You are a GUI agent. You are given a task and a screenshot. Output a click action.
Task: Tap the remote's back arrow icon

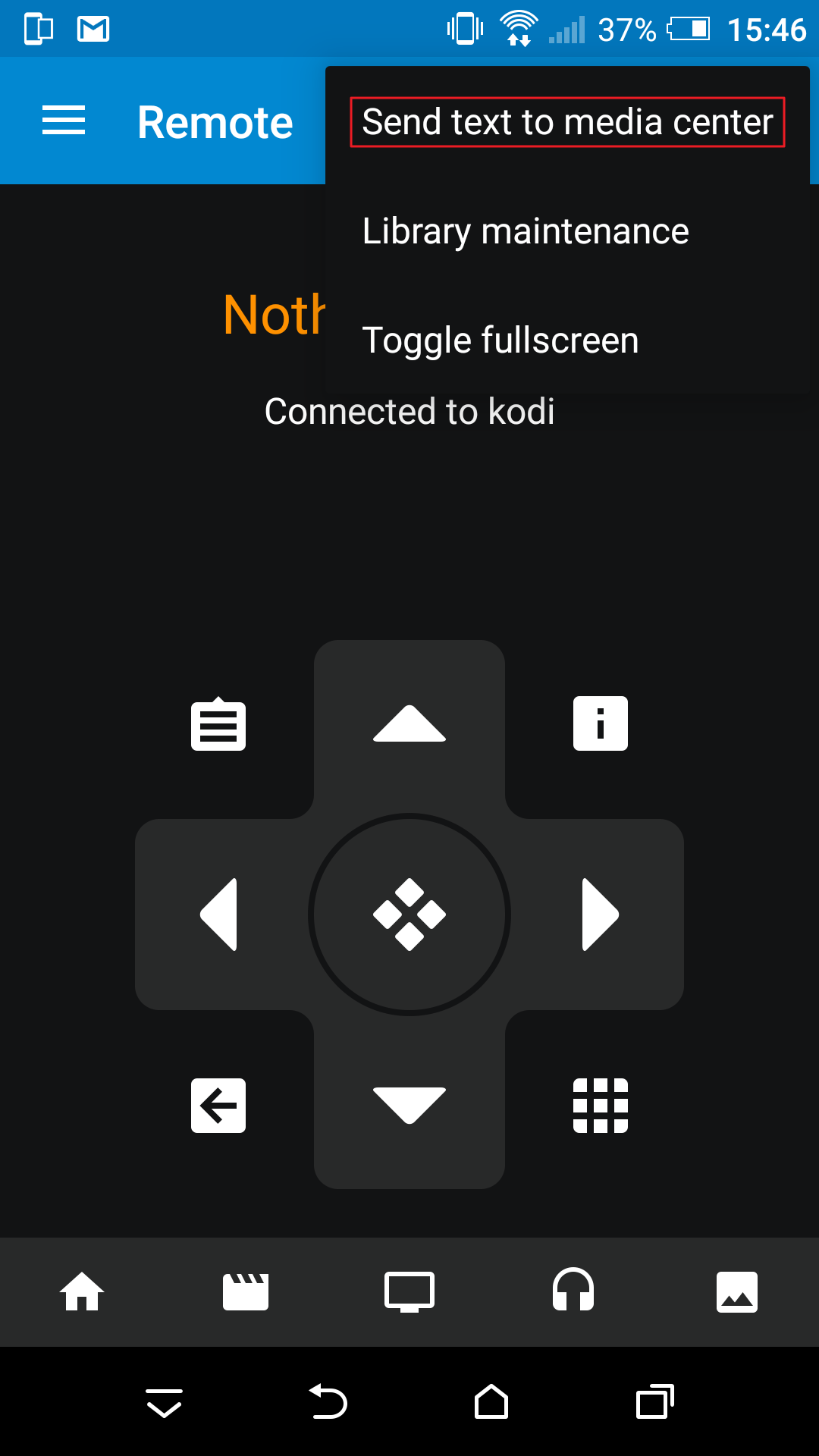point(218,1106)
